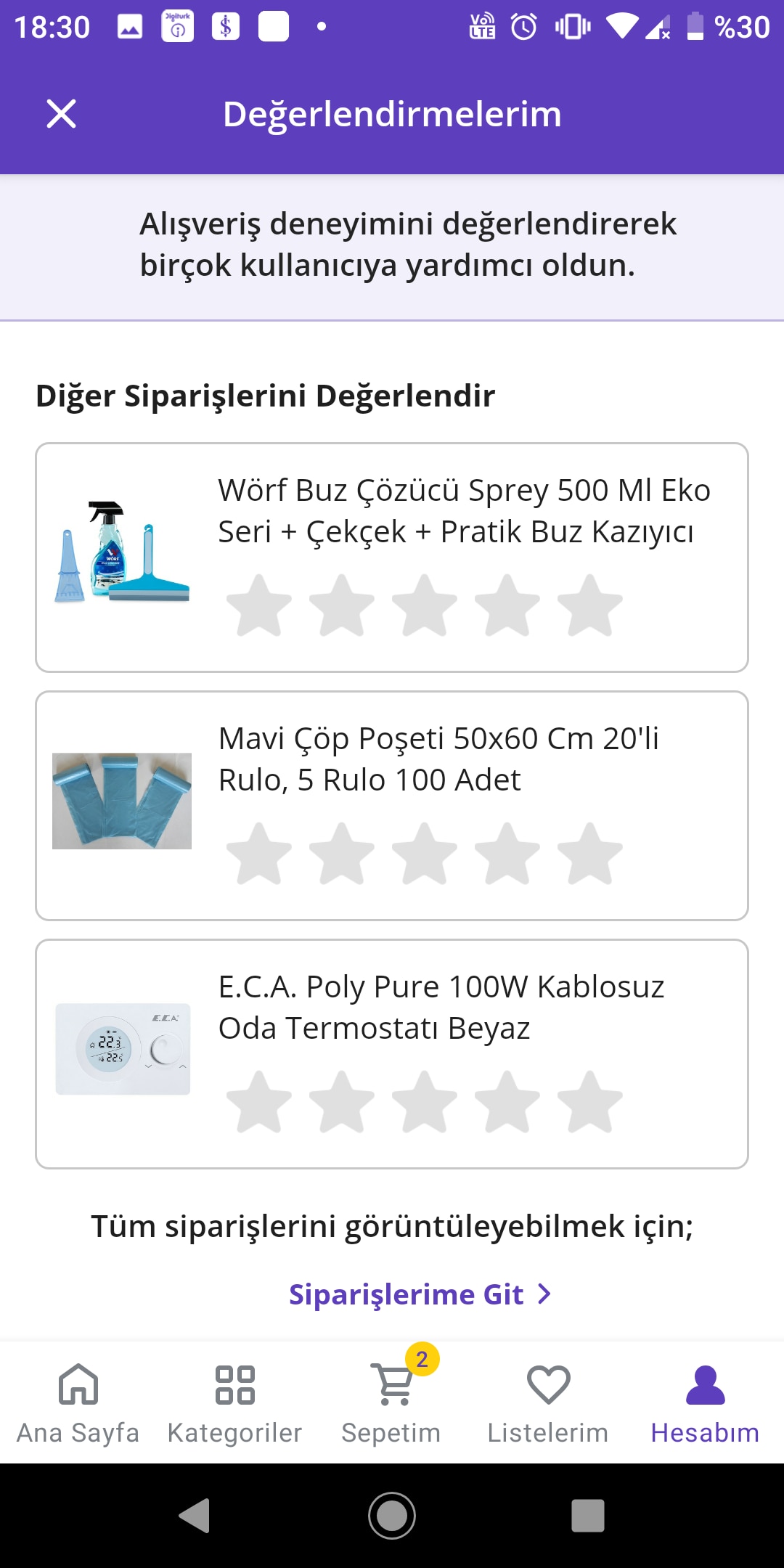
Task: Open the Mavi Çöp Poşeti product image
Action: [x=122, y=801]
